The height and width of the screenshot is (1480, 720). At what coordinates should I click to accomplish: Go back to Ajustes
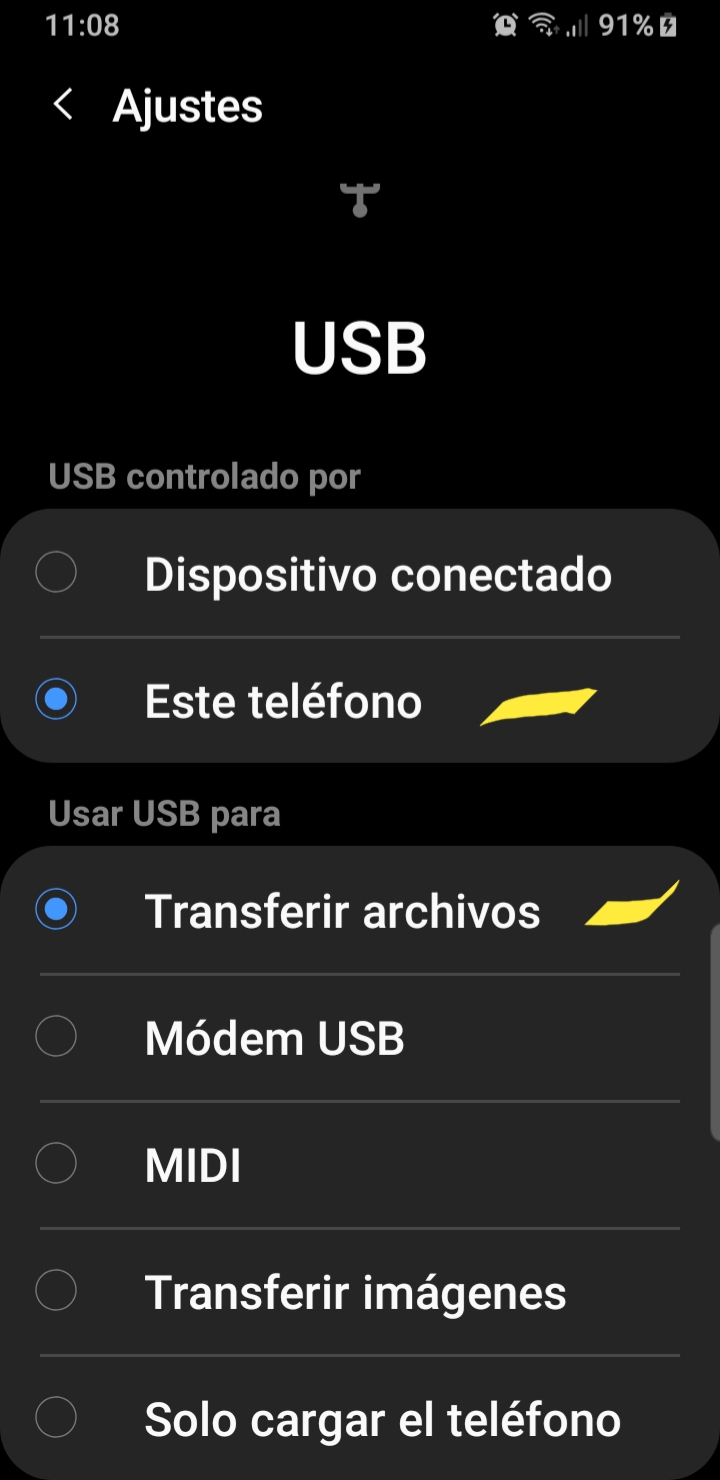pos(63,105)
